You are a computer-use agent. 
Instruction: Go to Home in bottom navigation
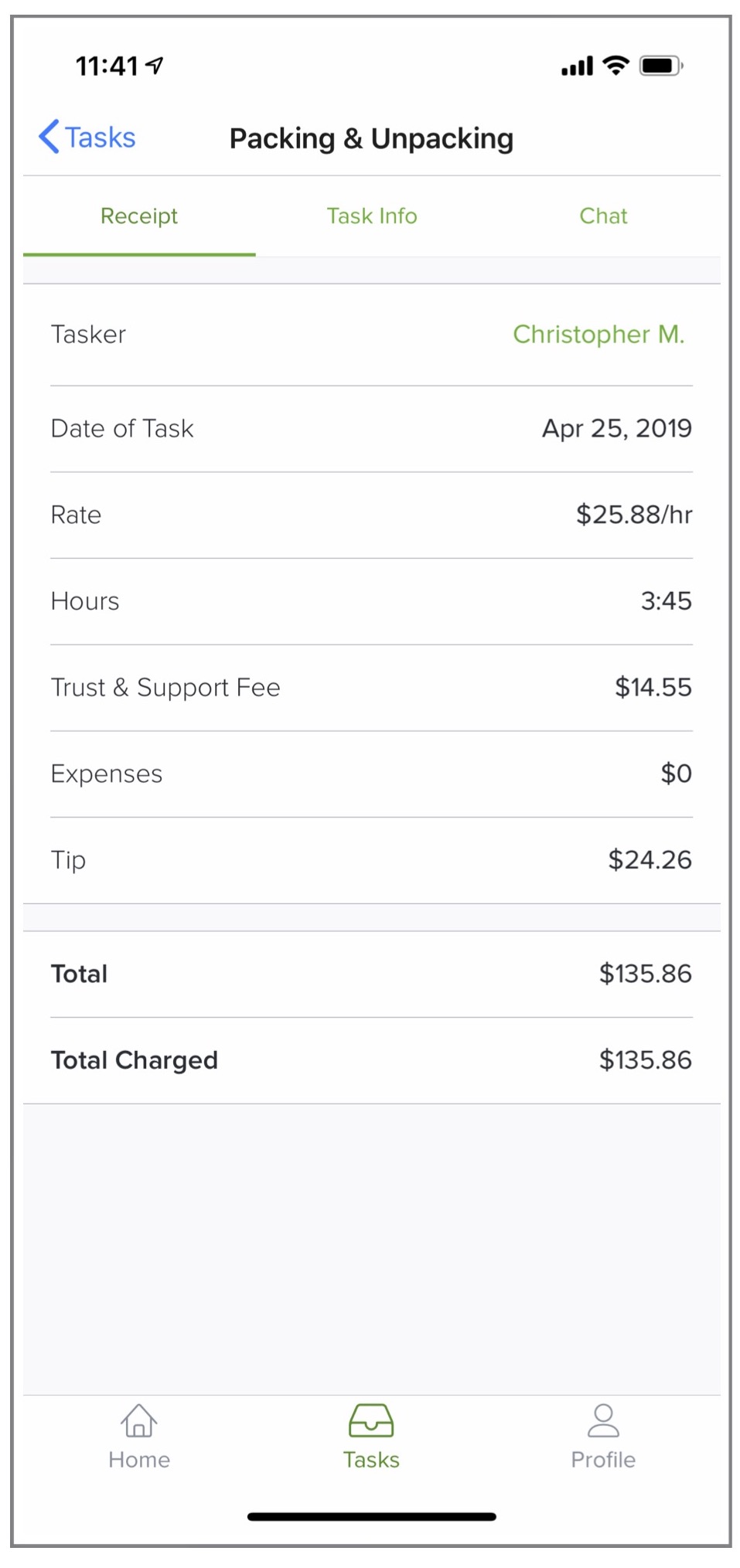(139, 1437)
